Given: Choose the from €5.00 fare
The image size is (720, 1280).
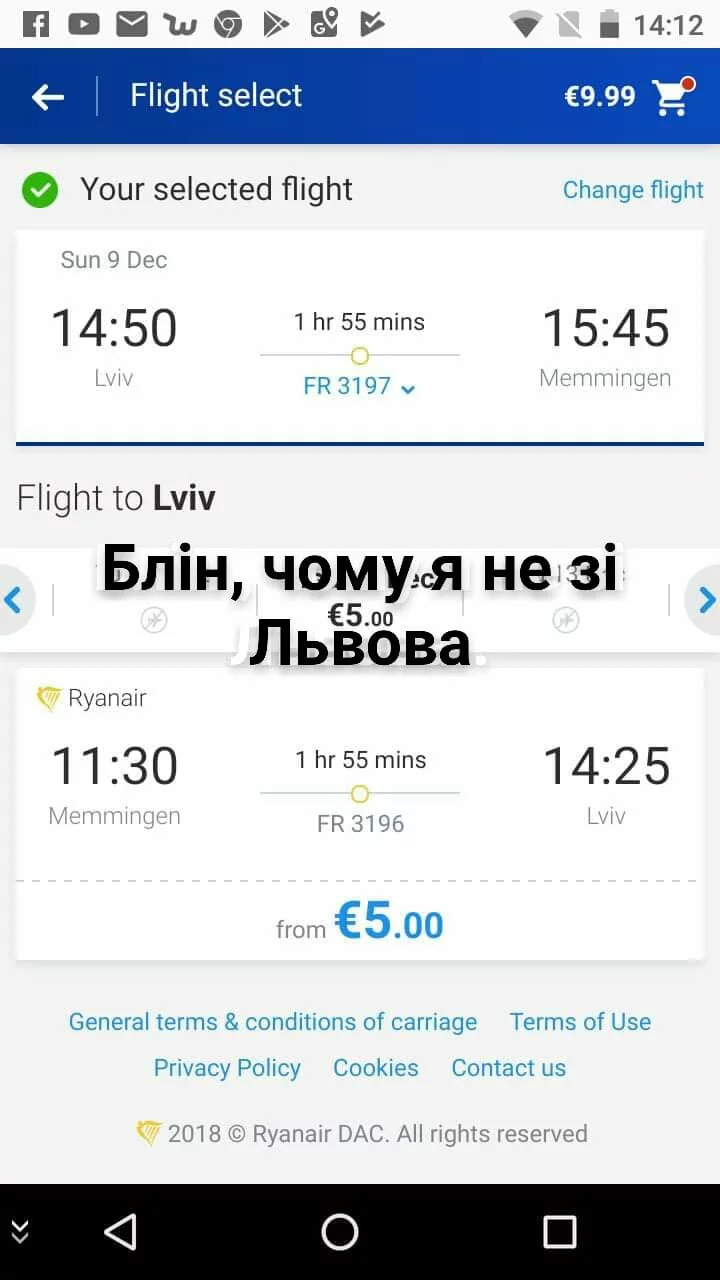Looking at the screenshot, I should [360, 922].
